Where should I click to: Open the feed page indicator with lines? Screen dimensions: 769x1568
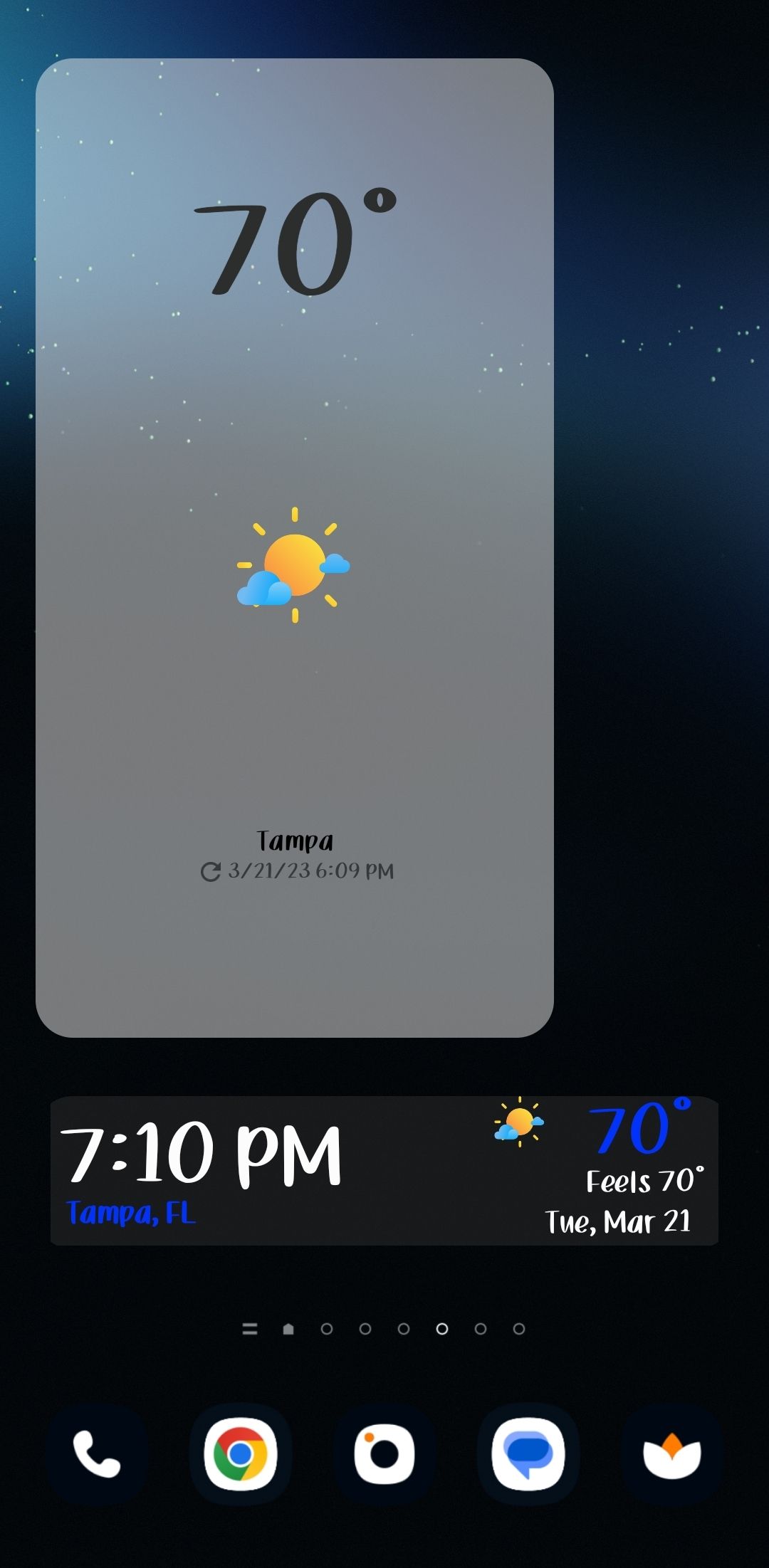[x=250, y=1329]
